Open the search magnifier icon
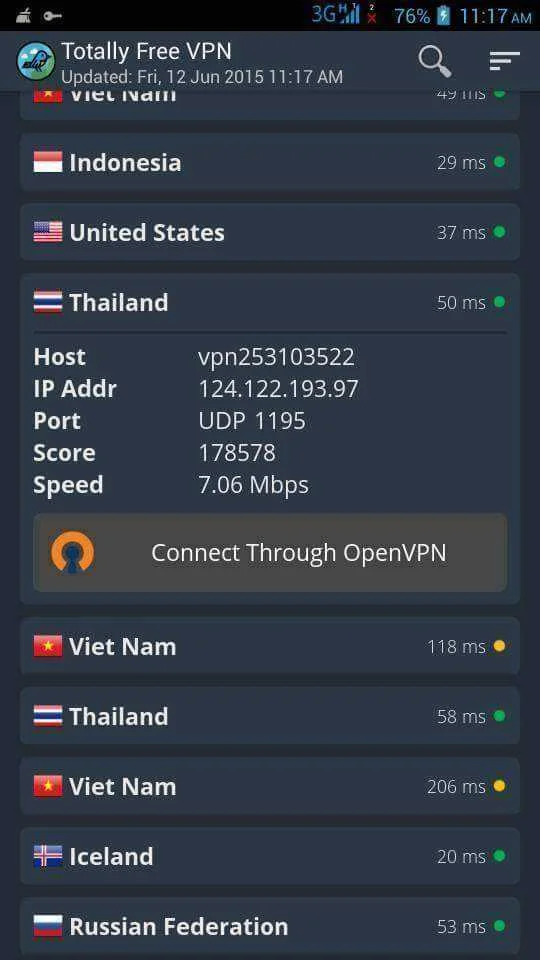The height and width of the screenshot is (960, 540). (x=435, y=61)
